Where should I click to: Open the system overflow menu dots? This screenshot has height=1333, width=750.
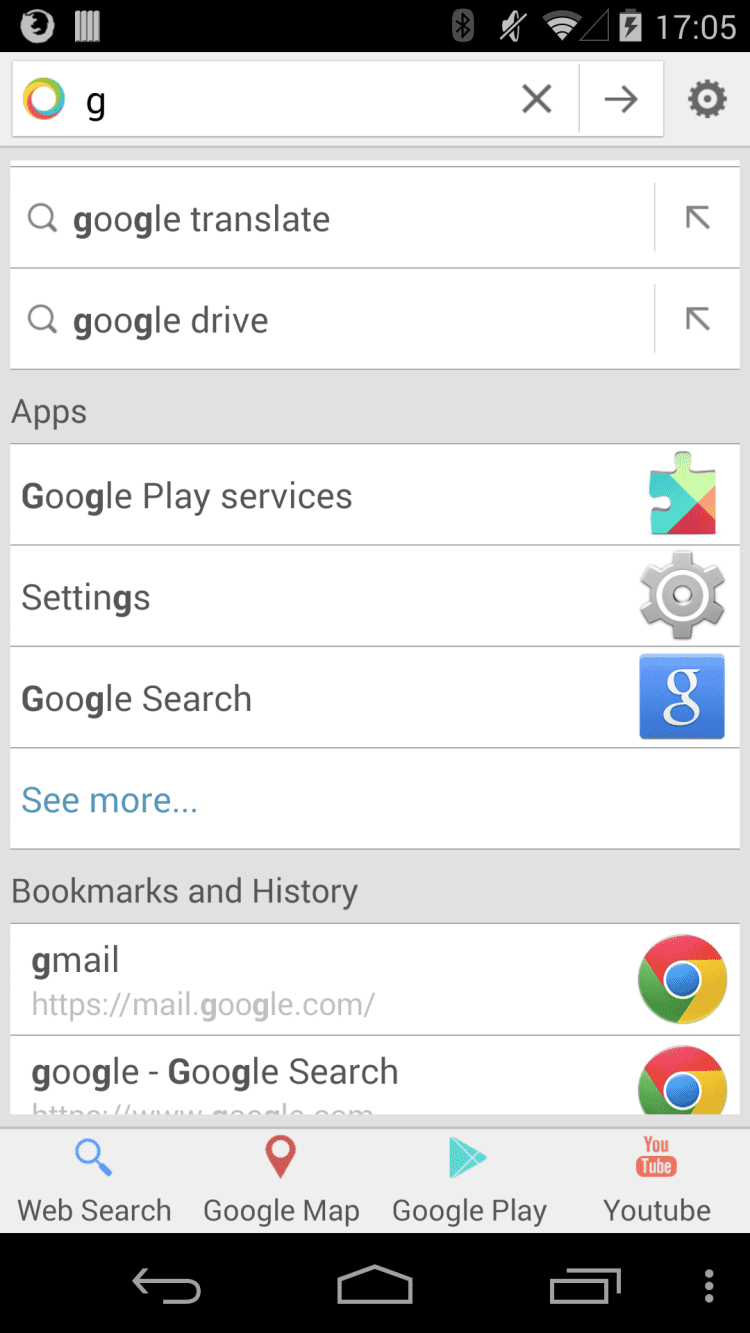[x=708, y=1285]
